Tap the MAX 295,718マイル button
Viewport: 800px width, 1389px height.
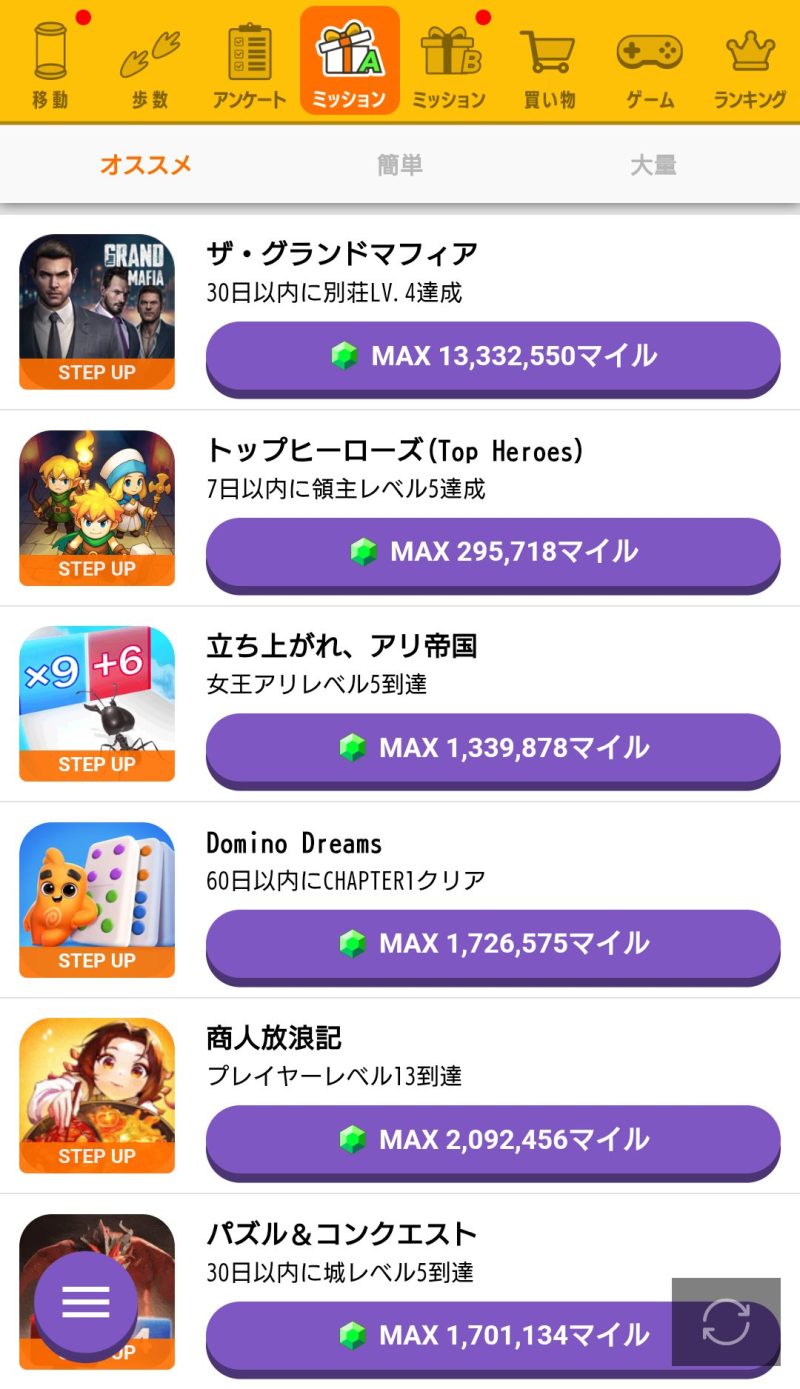[493, 552]
